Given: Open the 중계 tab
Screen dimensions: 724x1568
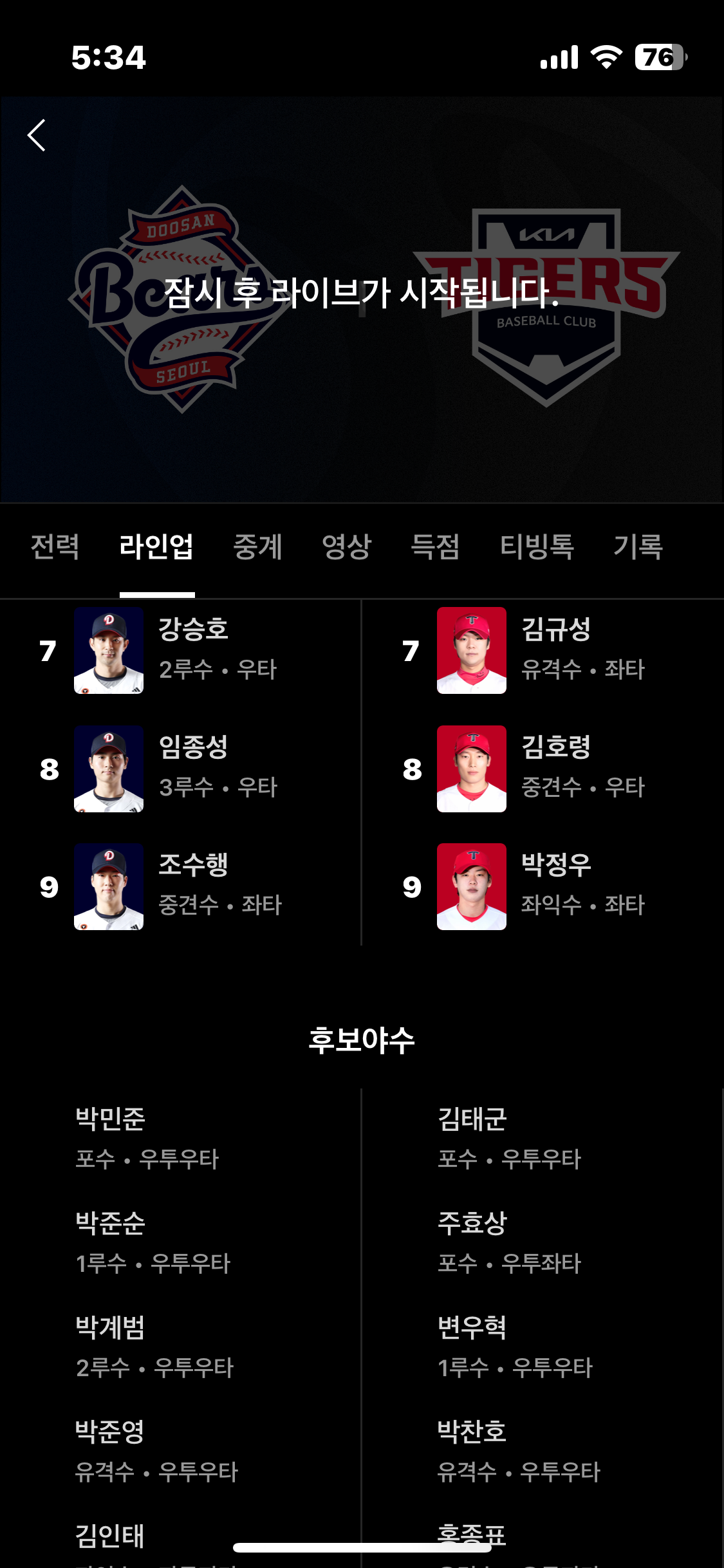Looking at the screenshot, I should coord(258,547).
